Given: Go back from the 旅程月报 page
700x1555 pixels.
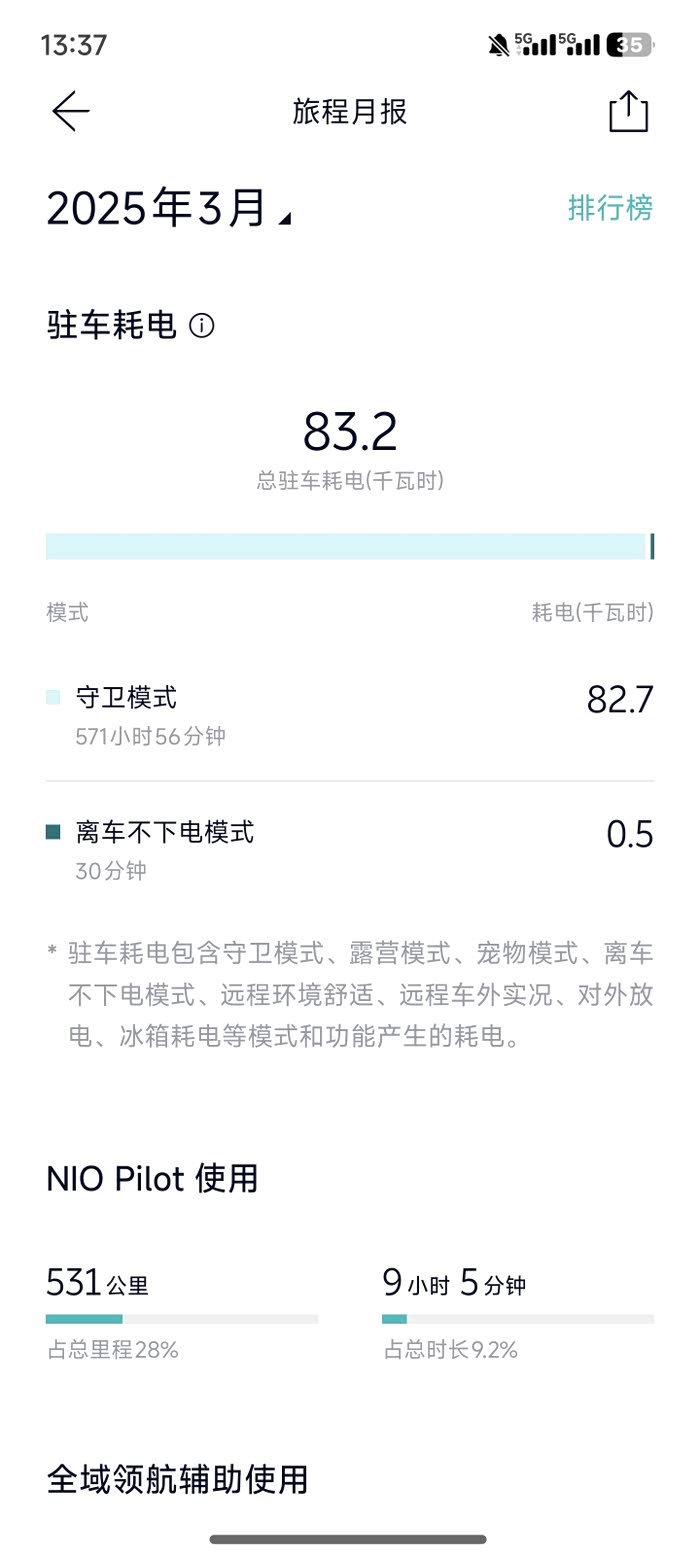Looking at the screenshot, I should coord(71,111).
